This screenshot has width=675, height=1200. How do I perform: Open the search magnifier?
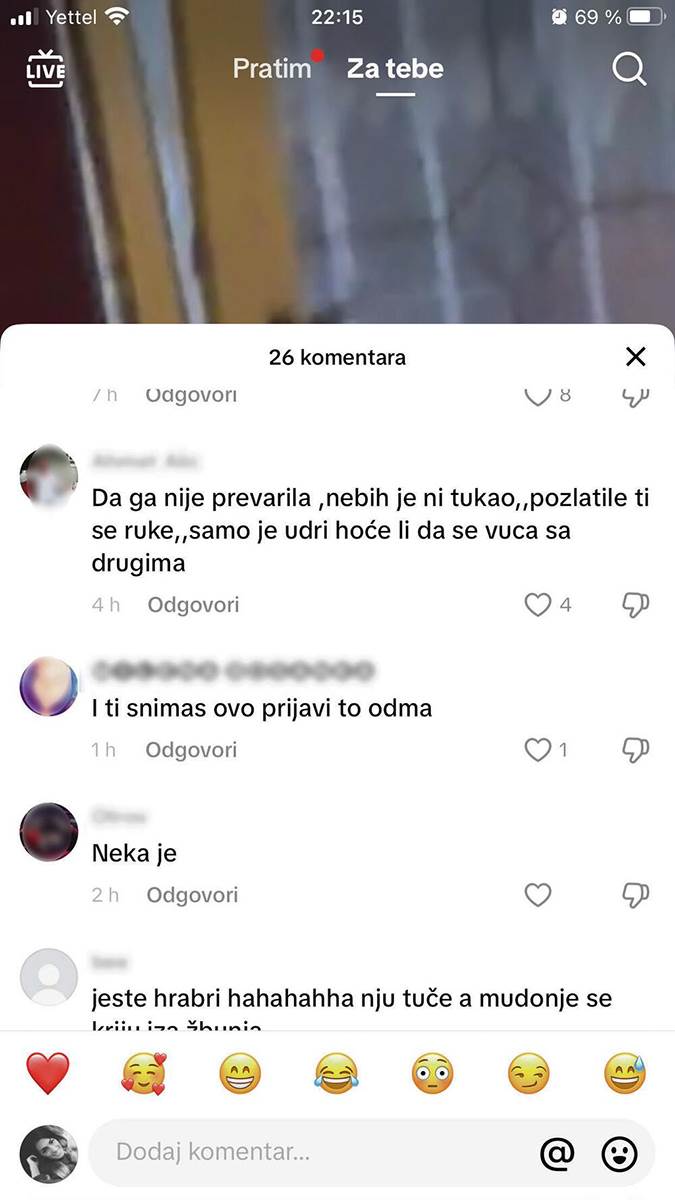pos(629,69)
